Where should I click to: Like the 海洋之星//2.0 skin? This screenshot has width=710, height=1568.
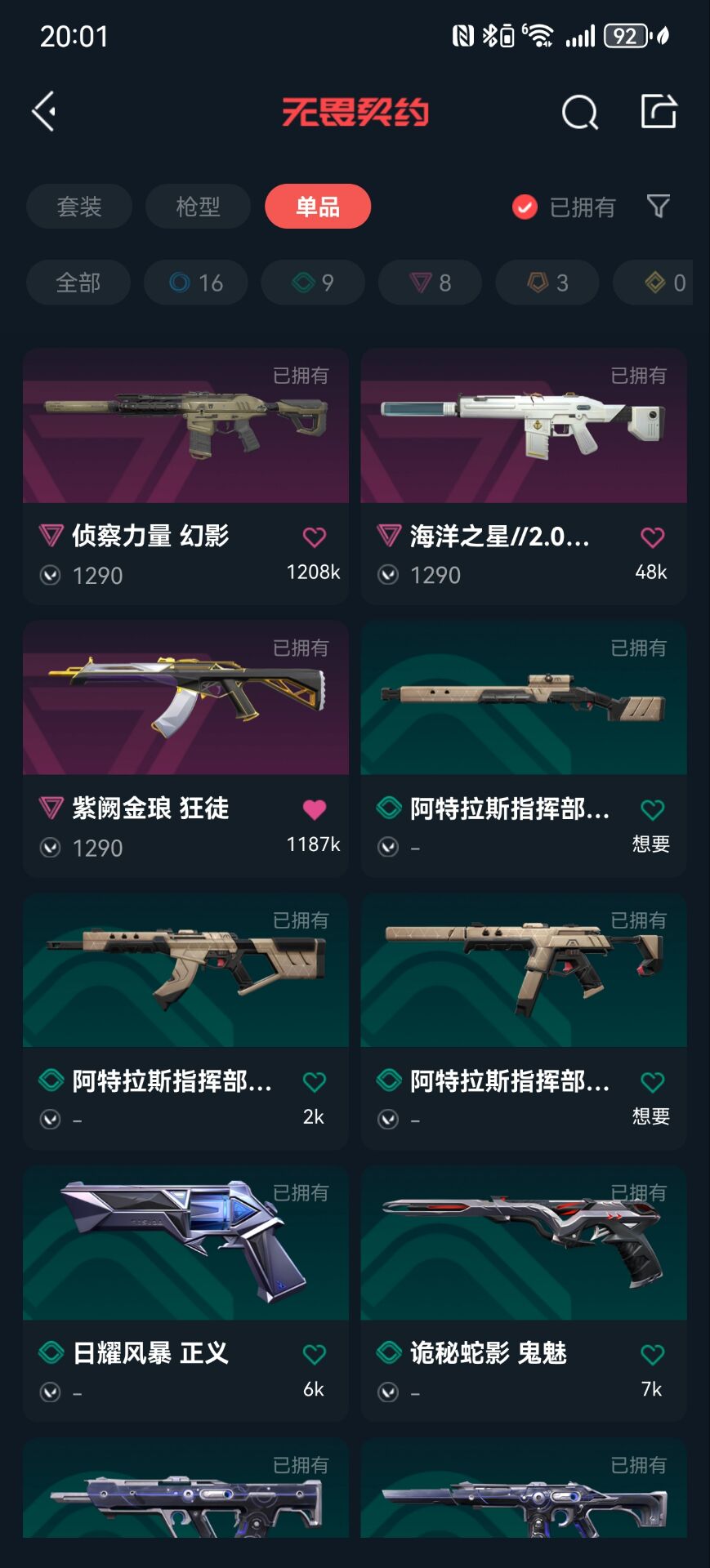coord(652,537)
